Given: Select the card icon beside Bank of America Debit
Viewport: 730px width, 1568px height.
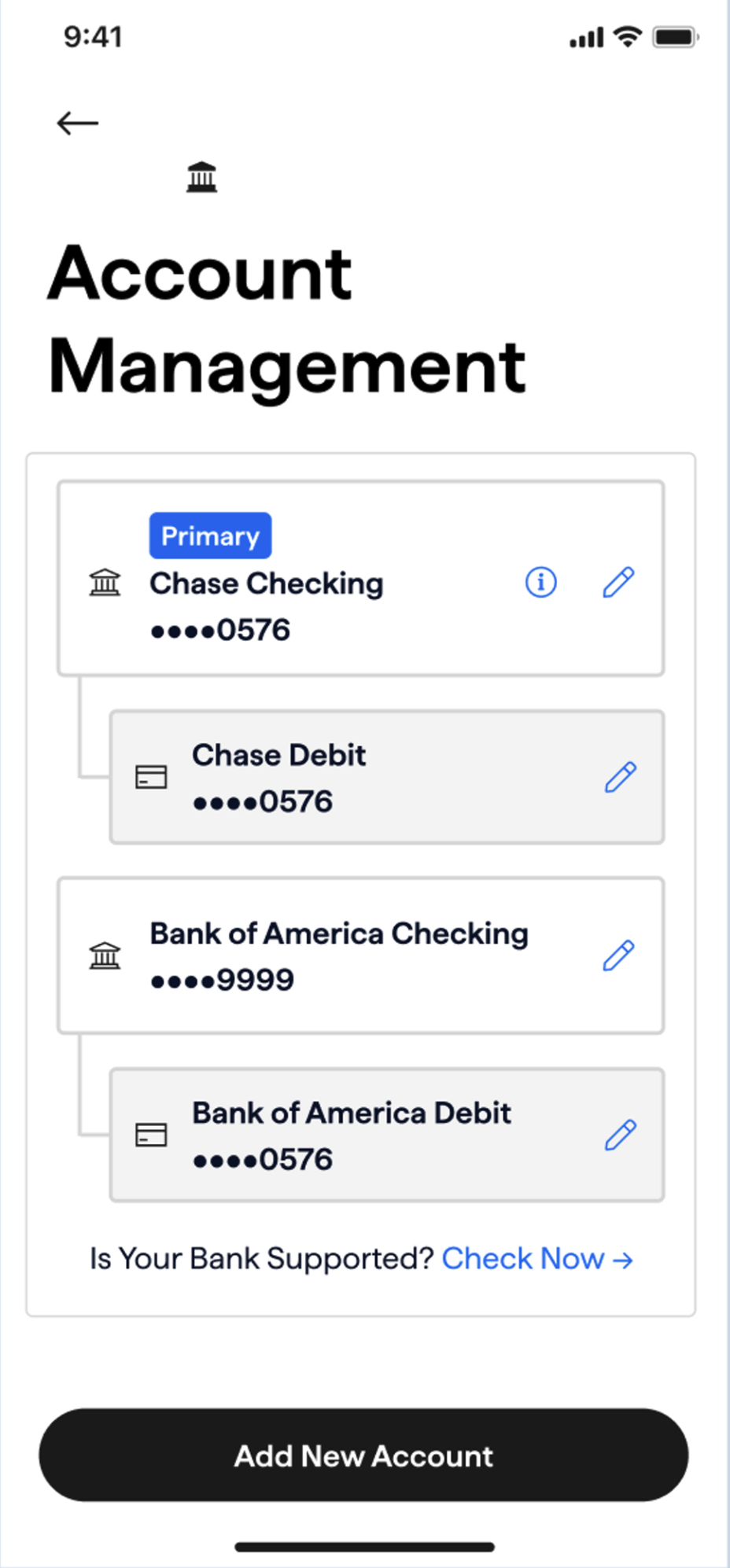Looking at the screenshot, I should click(152, 1135).
